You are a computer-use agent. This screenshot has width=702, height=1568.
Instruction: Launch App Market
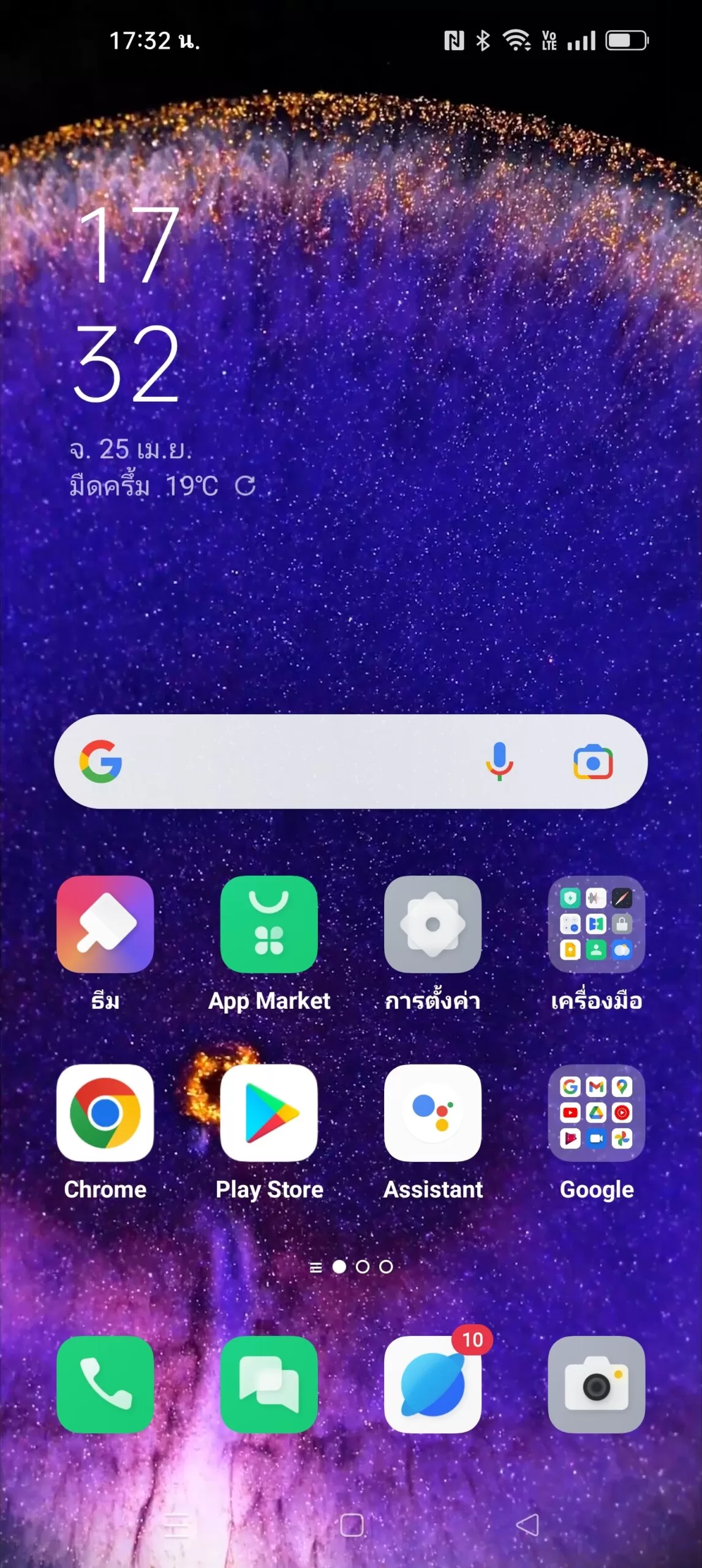coord(269,924)
